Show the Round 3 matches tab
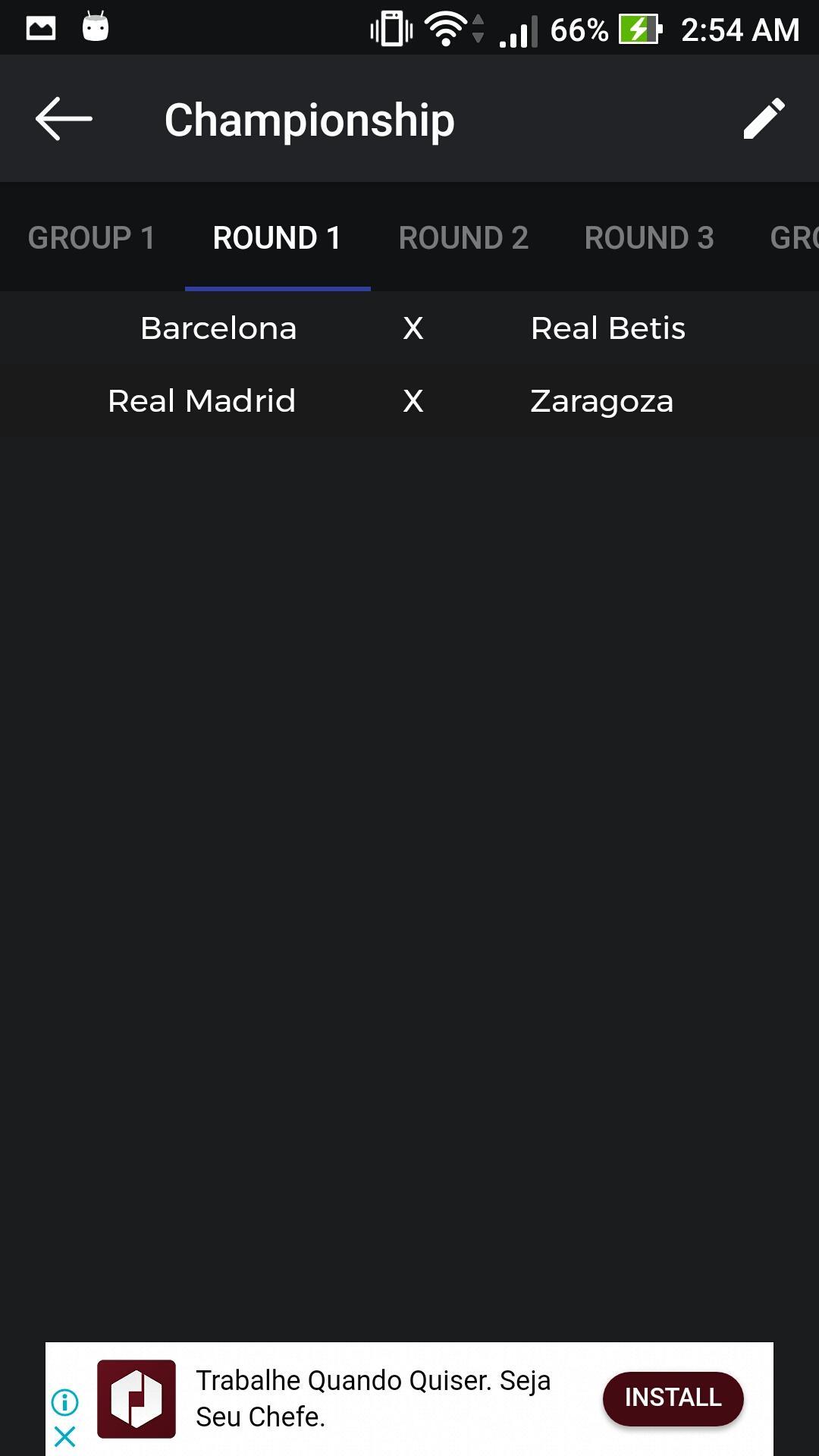Viewport: 819px width, 1456px height. point(649,238)
